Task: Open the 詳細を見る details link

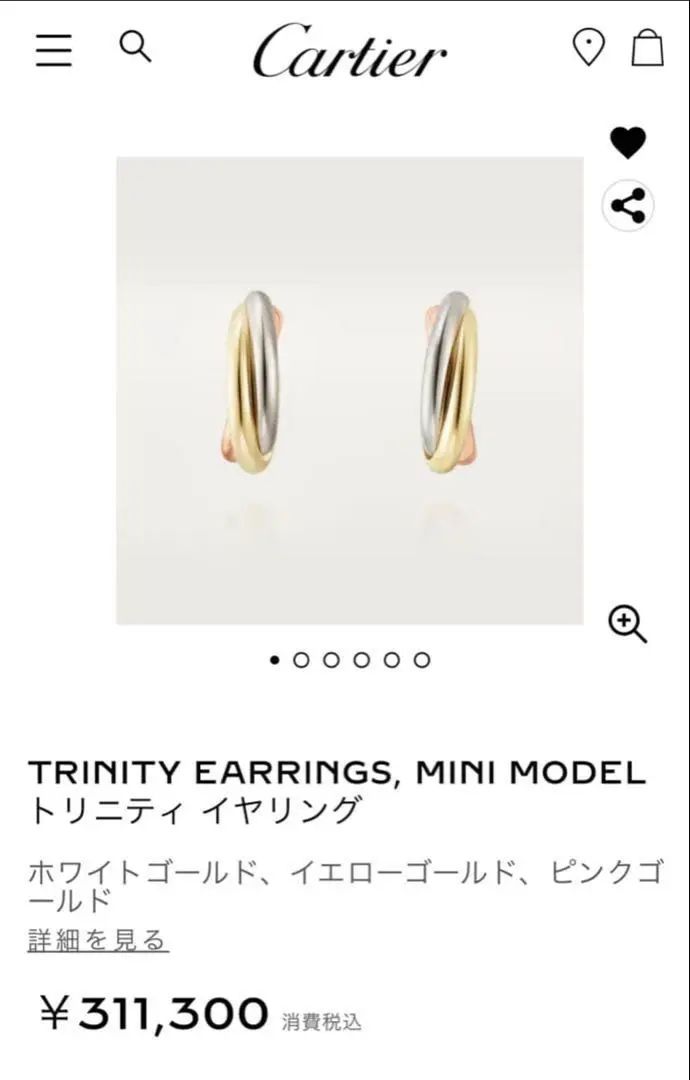Action: (97, 940)
